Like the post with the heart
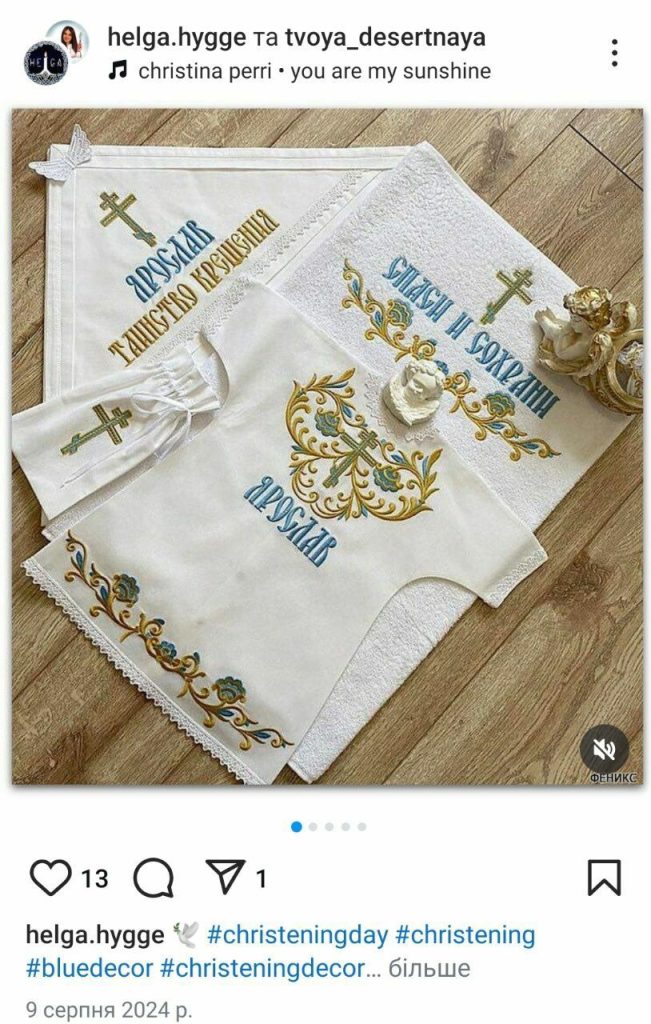651x1024 pixels. [x=50, y=878]
